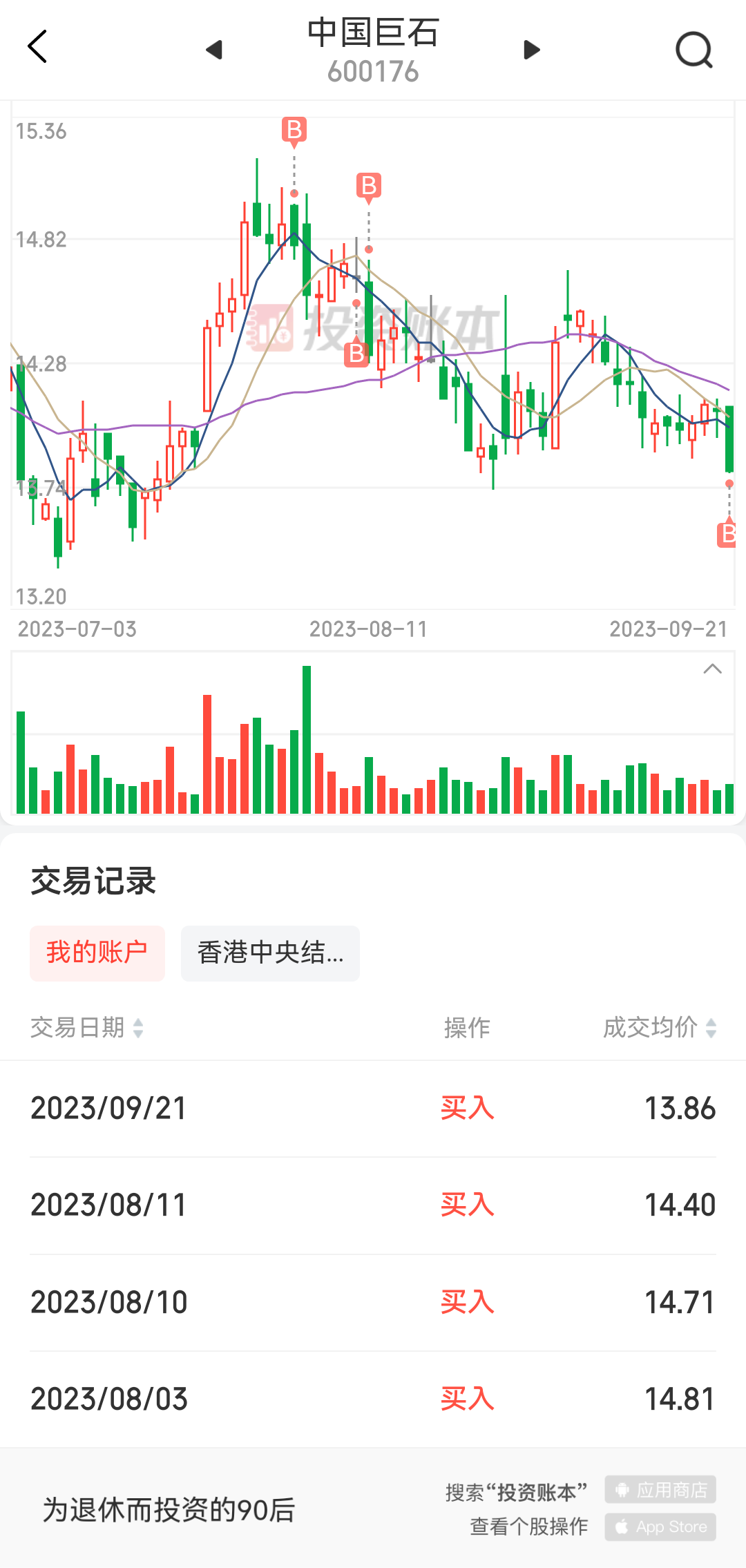Go back from the 中国巨石 page

37,47
